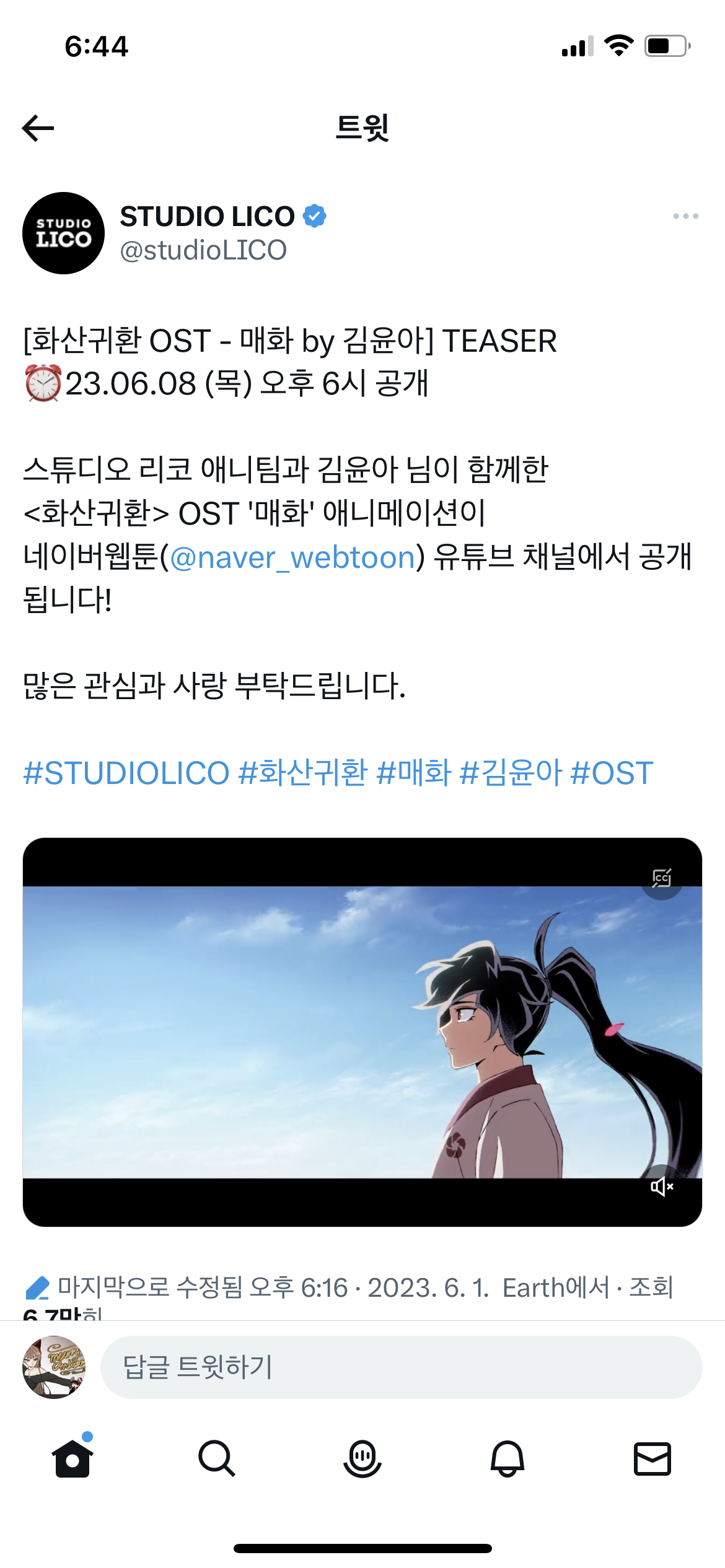The height and width of the screenshot is (1568, 725).
Task: Open the @naver_webtoon mention link
Action: (x=292, y=557)
